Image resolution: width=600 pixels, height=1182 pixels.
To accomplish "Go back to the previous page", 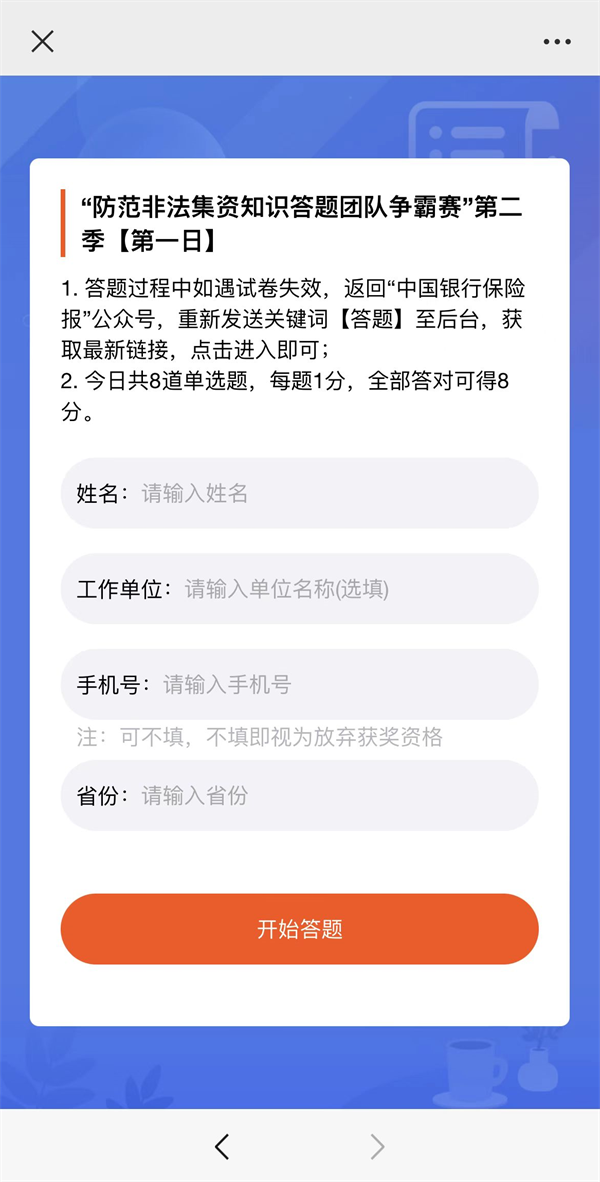I will click(x=222, y=1146).
